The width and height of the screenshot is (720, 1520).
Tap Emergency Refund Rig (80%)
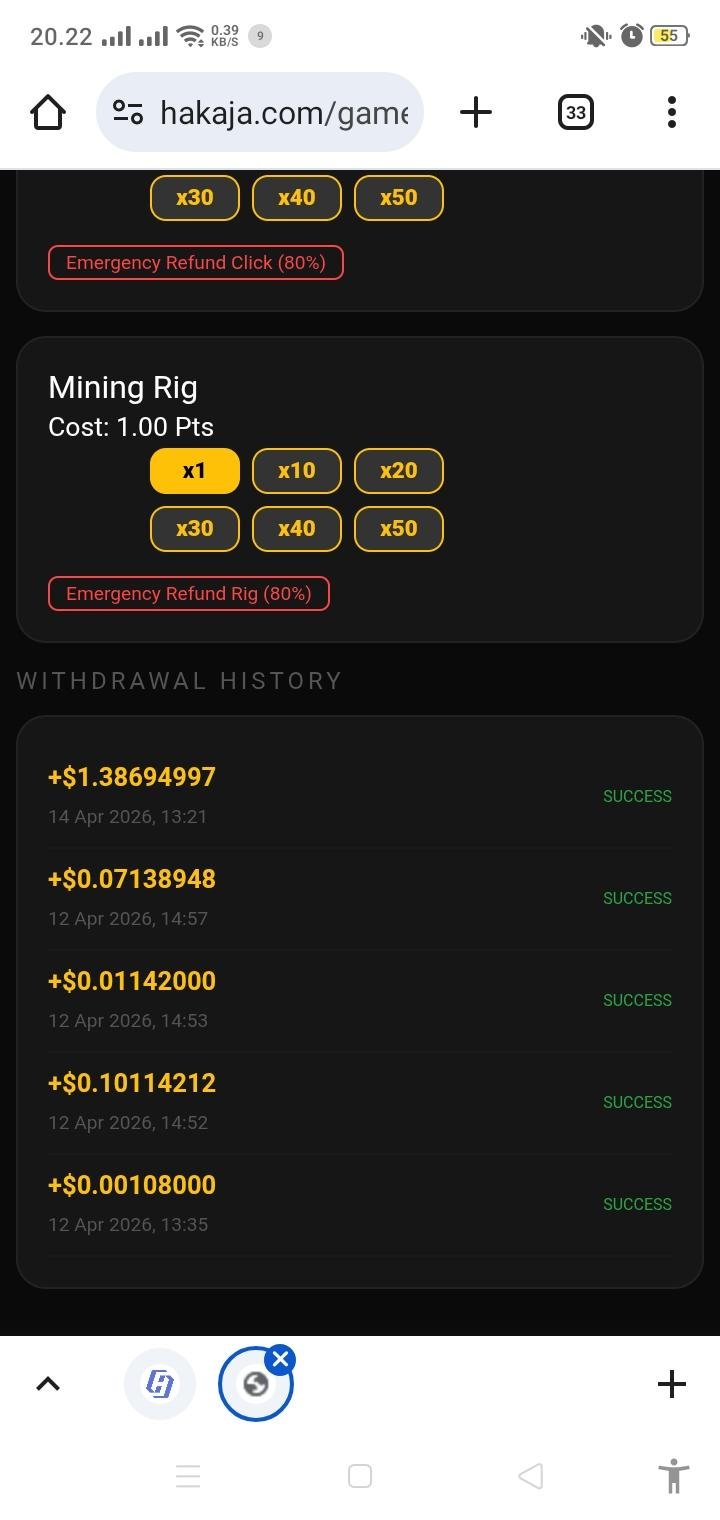point(189,594)
